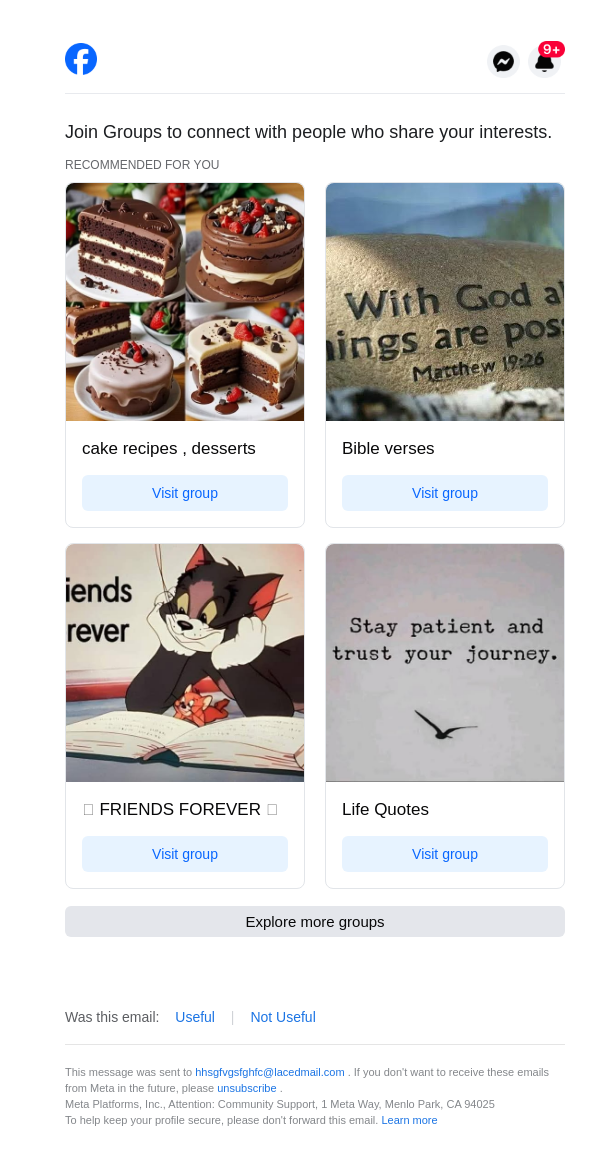
Task: Open the Messenger icon
Action: click(x=503, y=61)
